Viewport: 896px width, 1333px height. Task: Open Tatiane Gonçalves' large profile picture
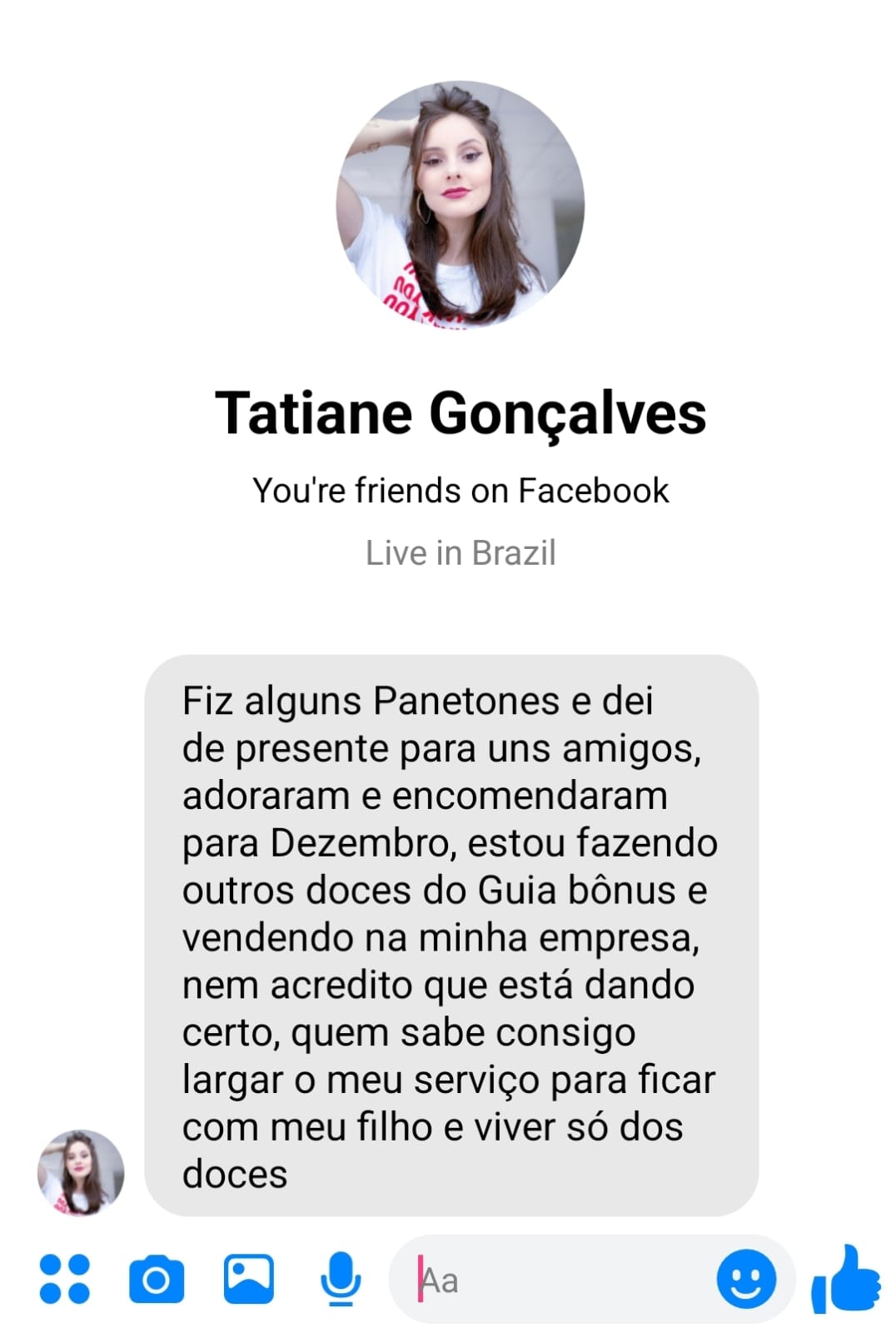(x=460, y=205)
